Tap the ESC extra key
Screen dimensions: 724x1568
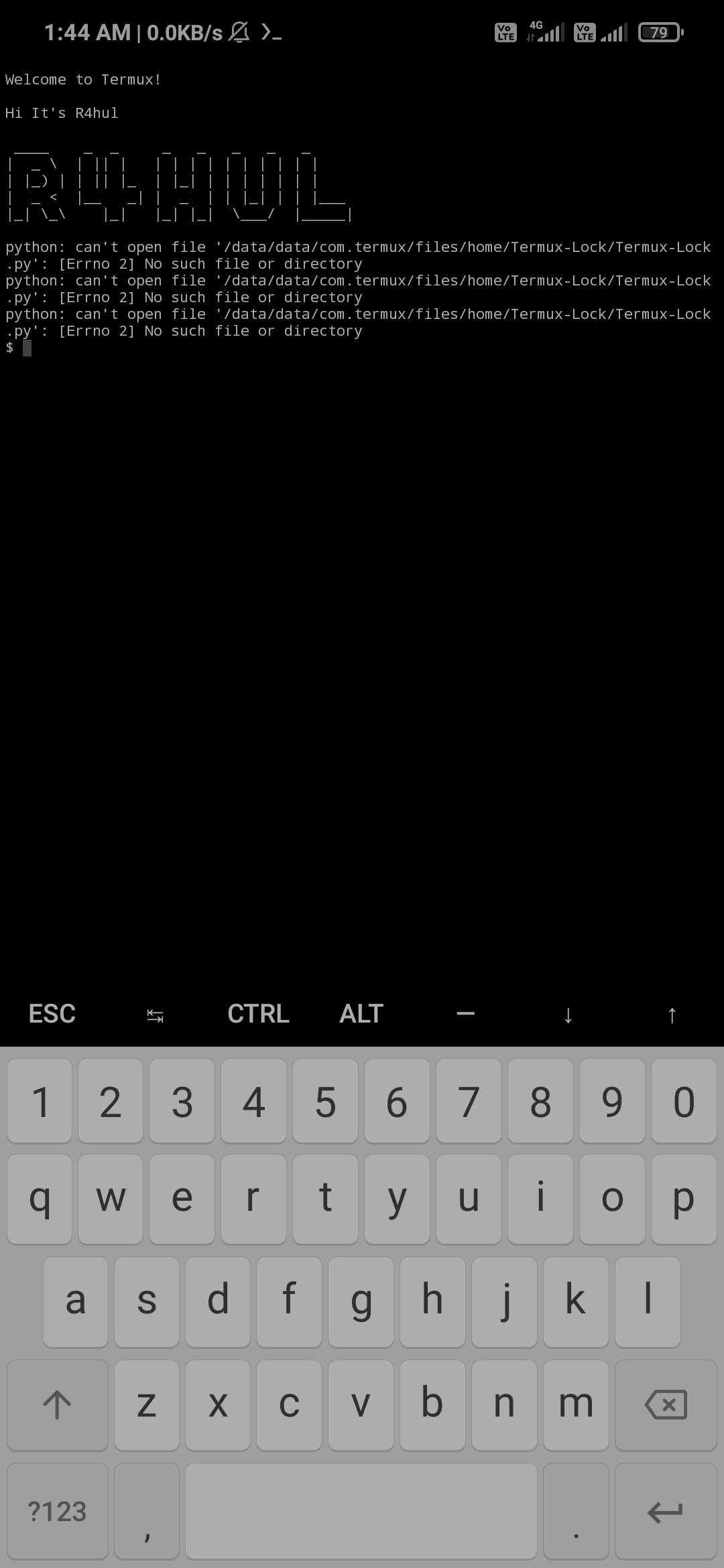pyautogui.click(x=52, y=1014)
